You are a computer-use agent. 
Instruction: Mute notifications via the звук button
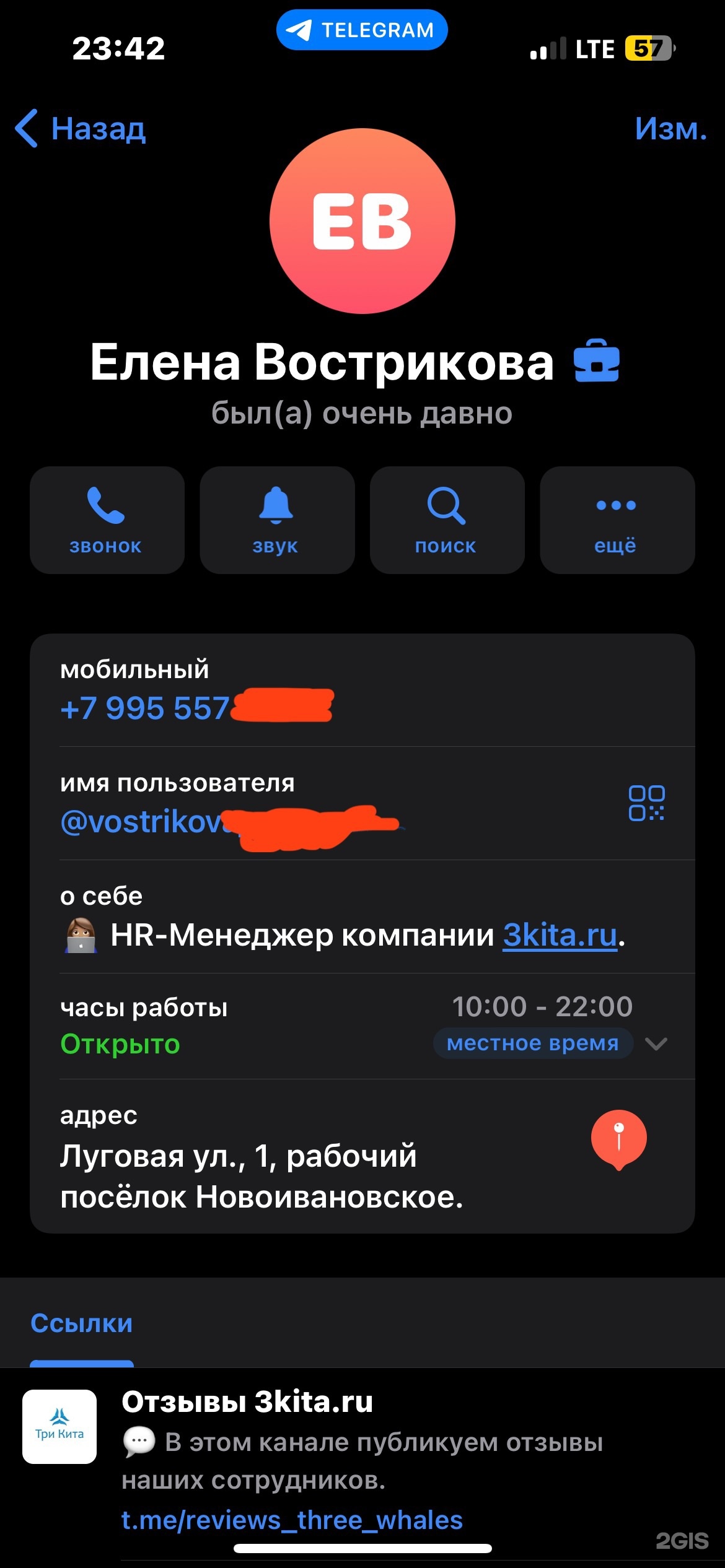tap(277, 520)
